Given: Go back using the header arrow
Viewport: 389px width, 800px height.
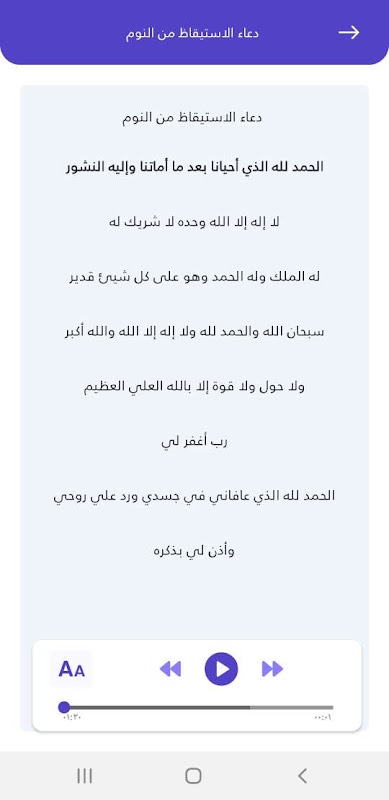Looking at the screenshot, I should click(x=349, y=33).
